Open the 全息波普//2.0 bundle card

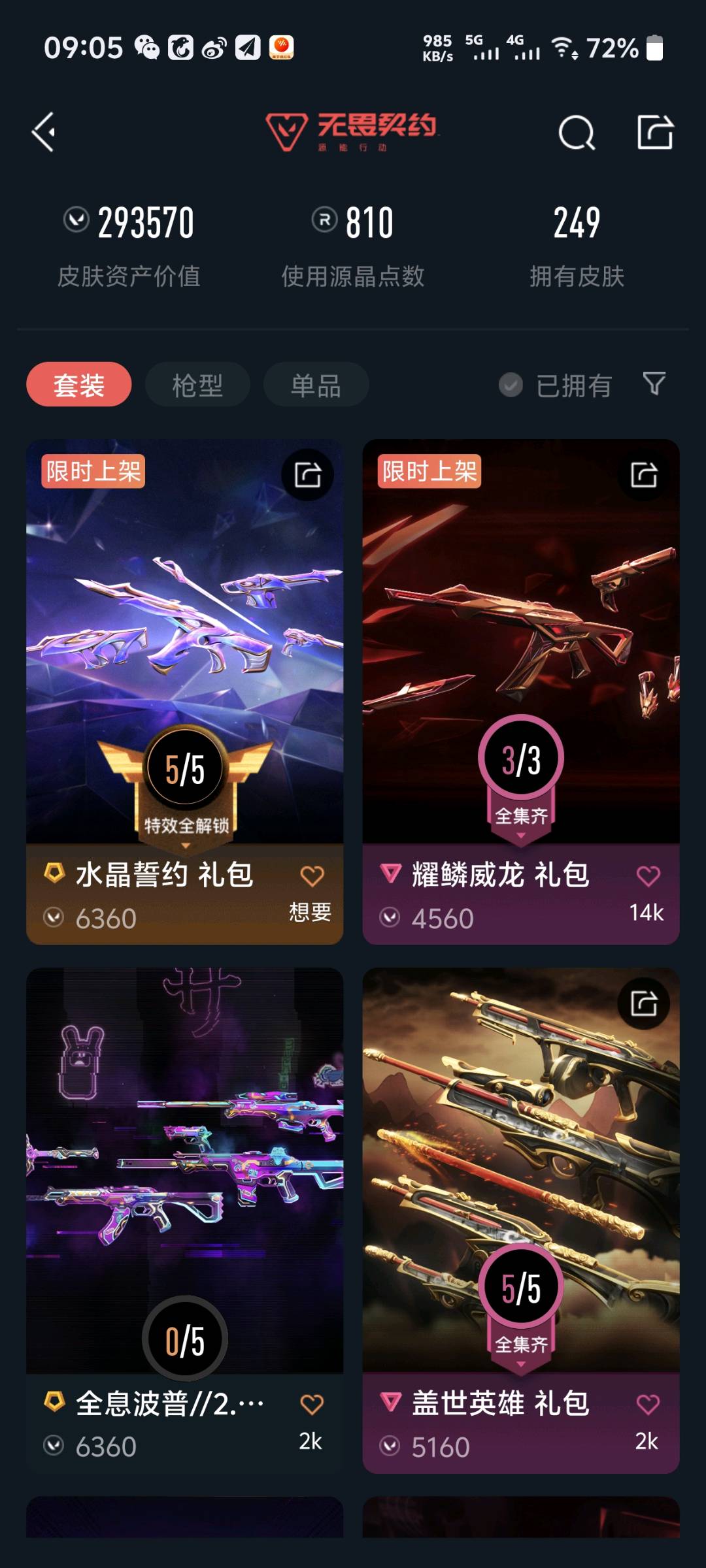184,1220
